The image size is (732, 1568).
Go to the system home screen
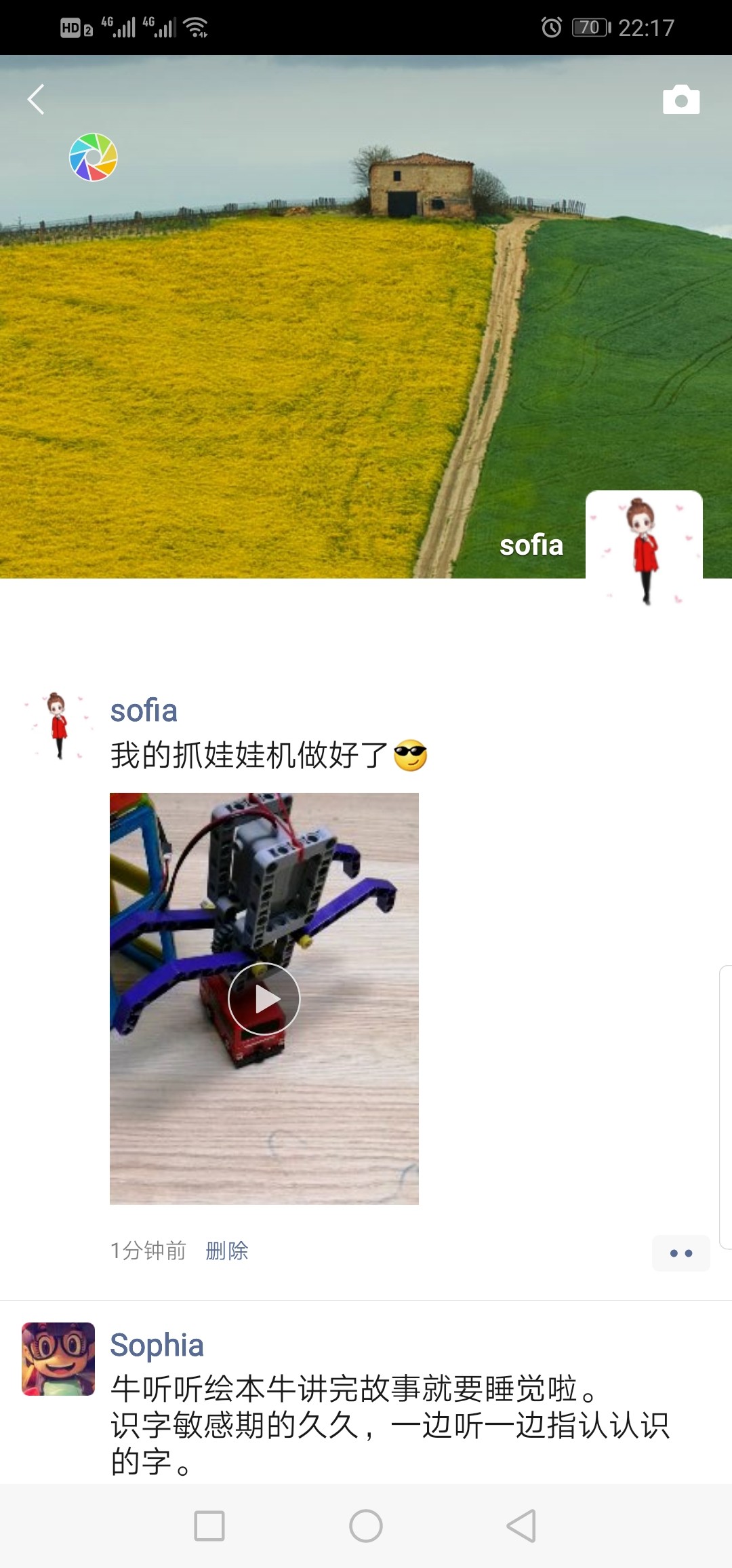[366, 1526]
